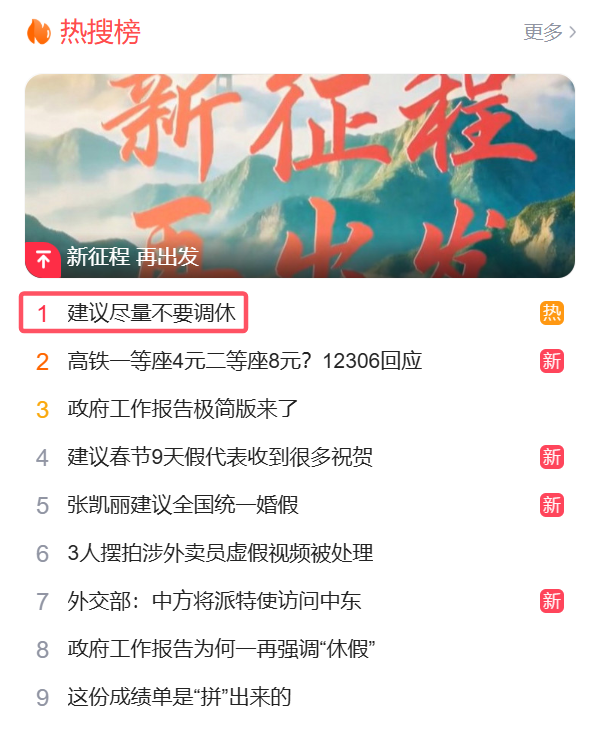
Task: Open 政府工作报告为何一再强调"休假"
Action: click(221, 649)
